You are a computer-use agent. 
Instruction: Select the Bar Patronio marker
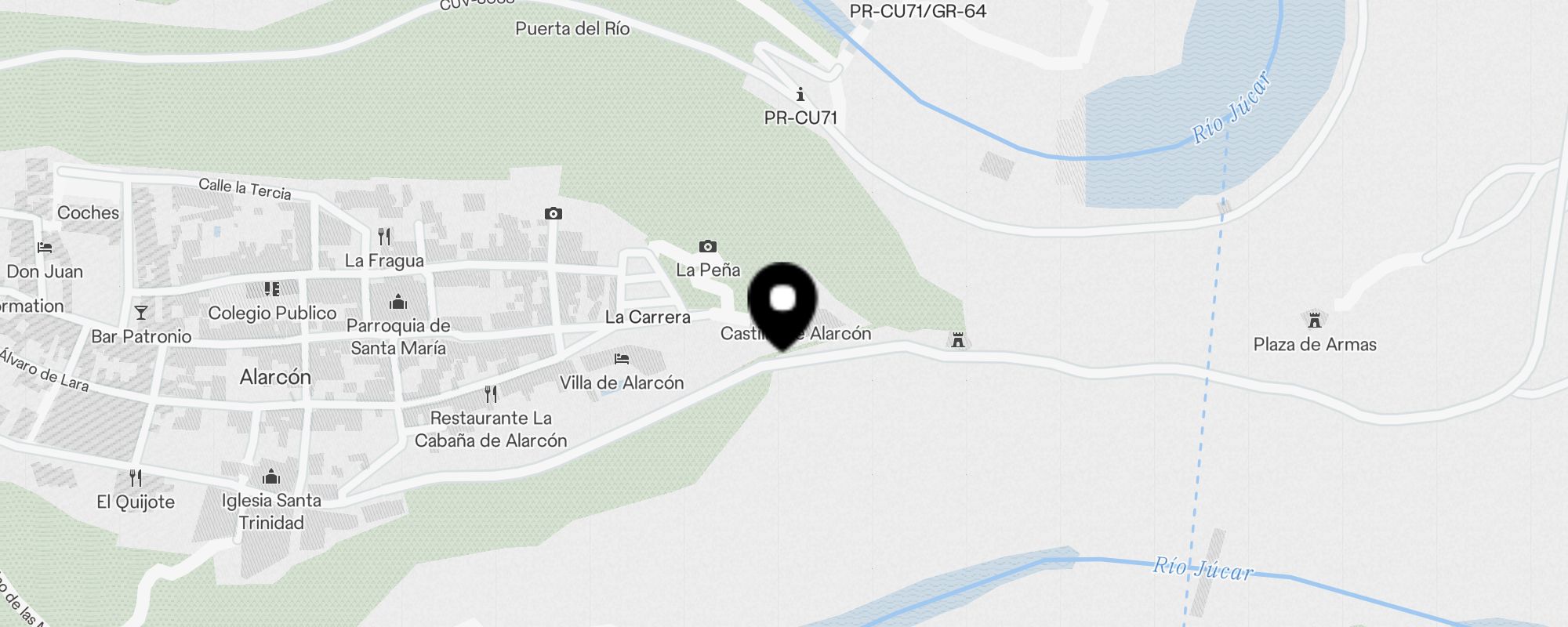141,313
